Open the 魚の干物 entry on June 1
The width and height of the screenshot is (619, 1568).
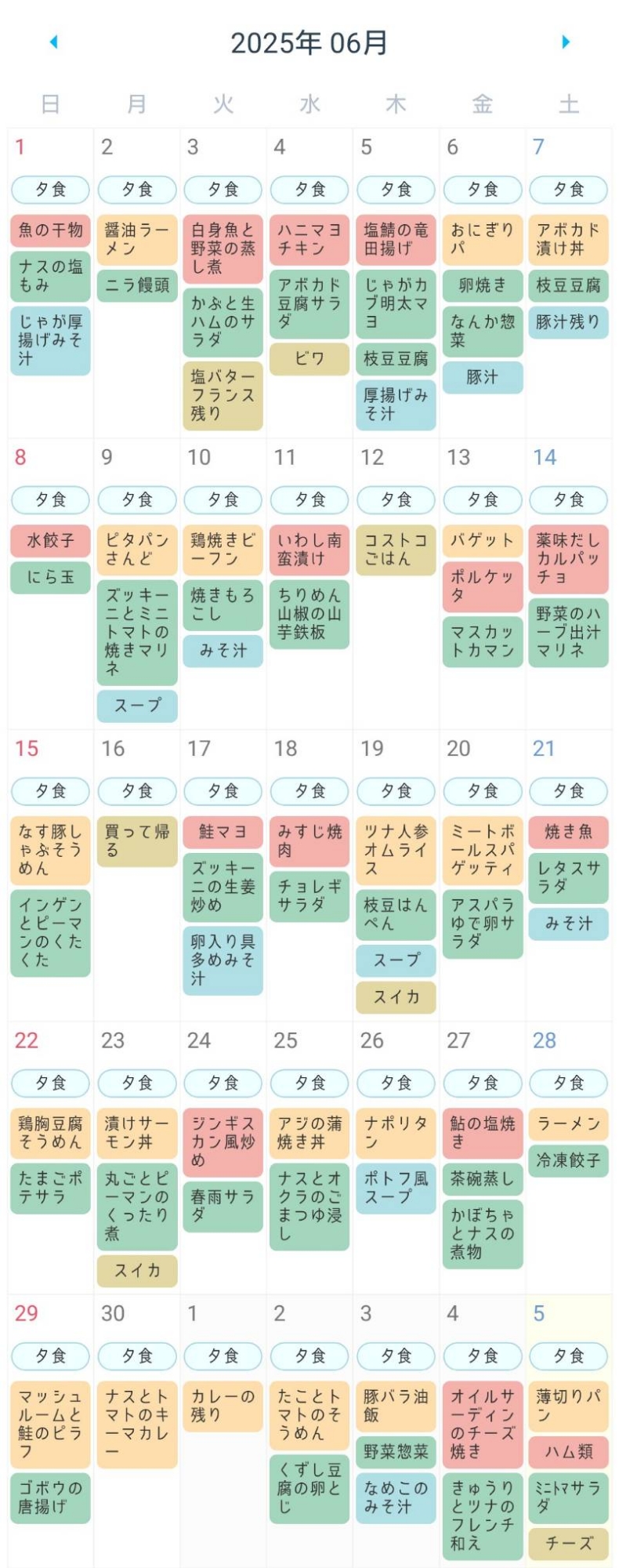pos(50,230)
